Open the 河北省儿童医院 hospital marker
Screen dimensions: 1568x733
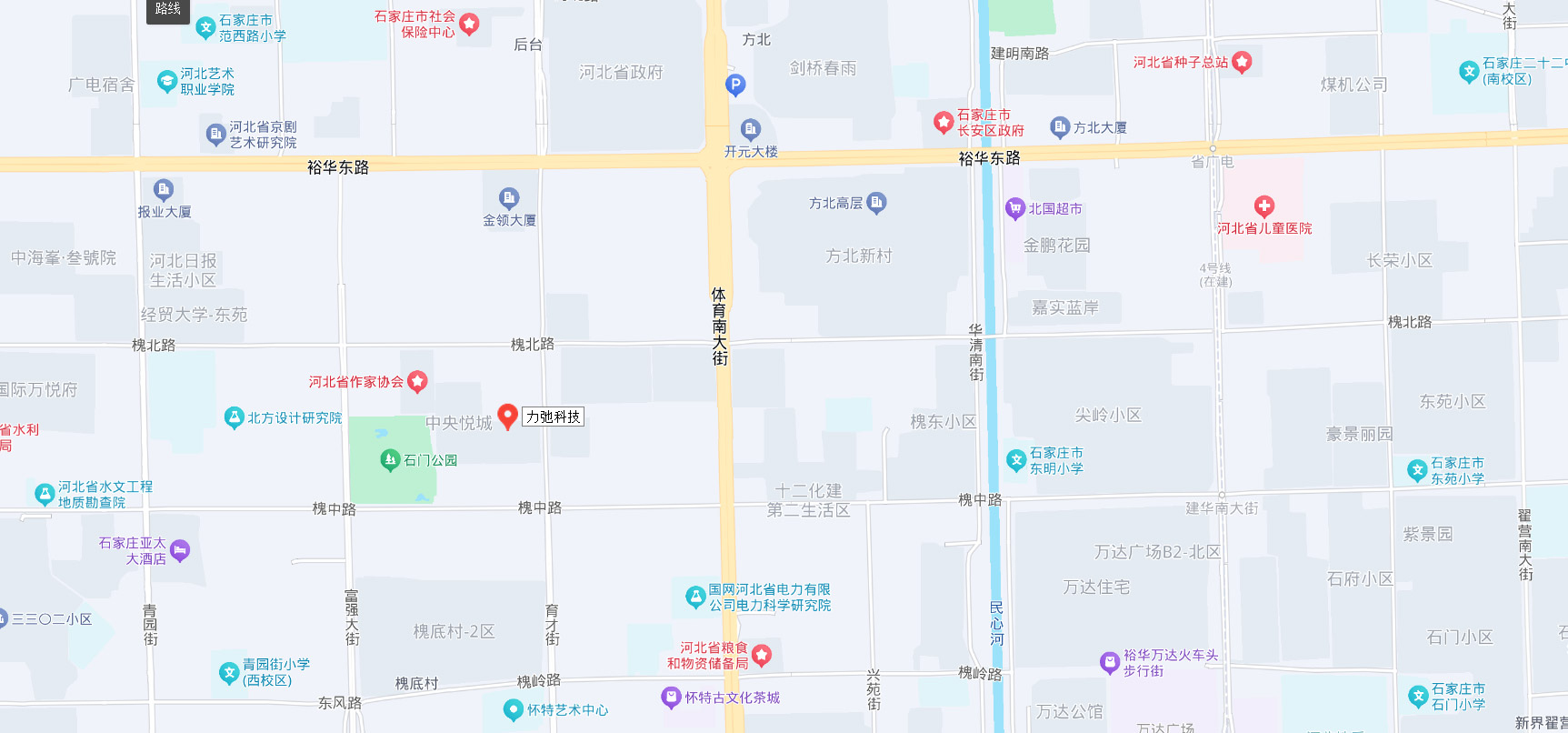pos(1263,206)
